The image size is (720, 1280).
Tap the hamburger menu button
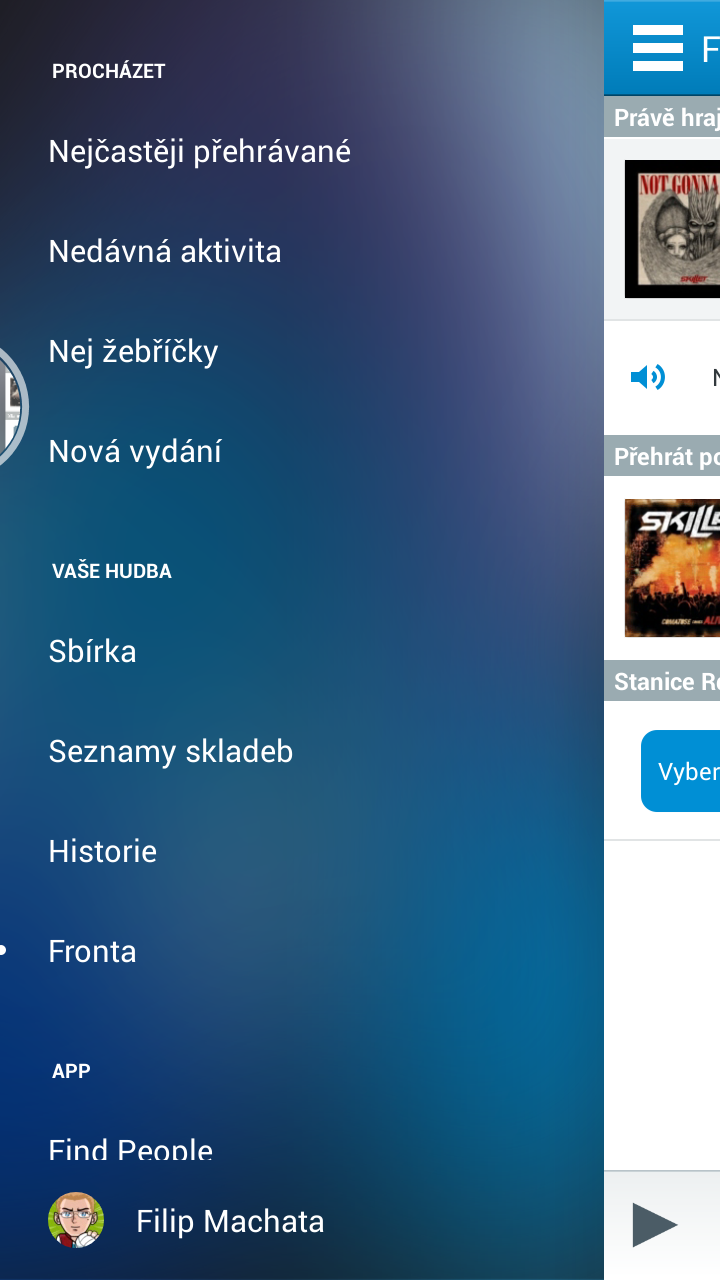coord(657,47)
